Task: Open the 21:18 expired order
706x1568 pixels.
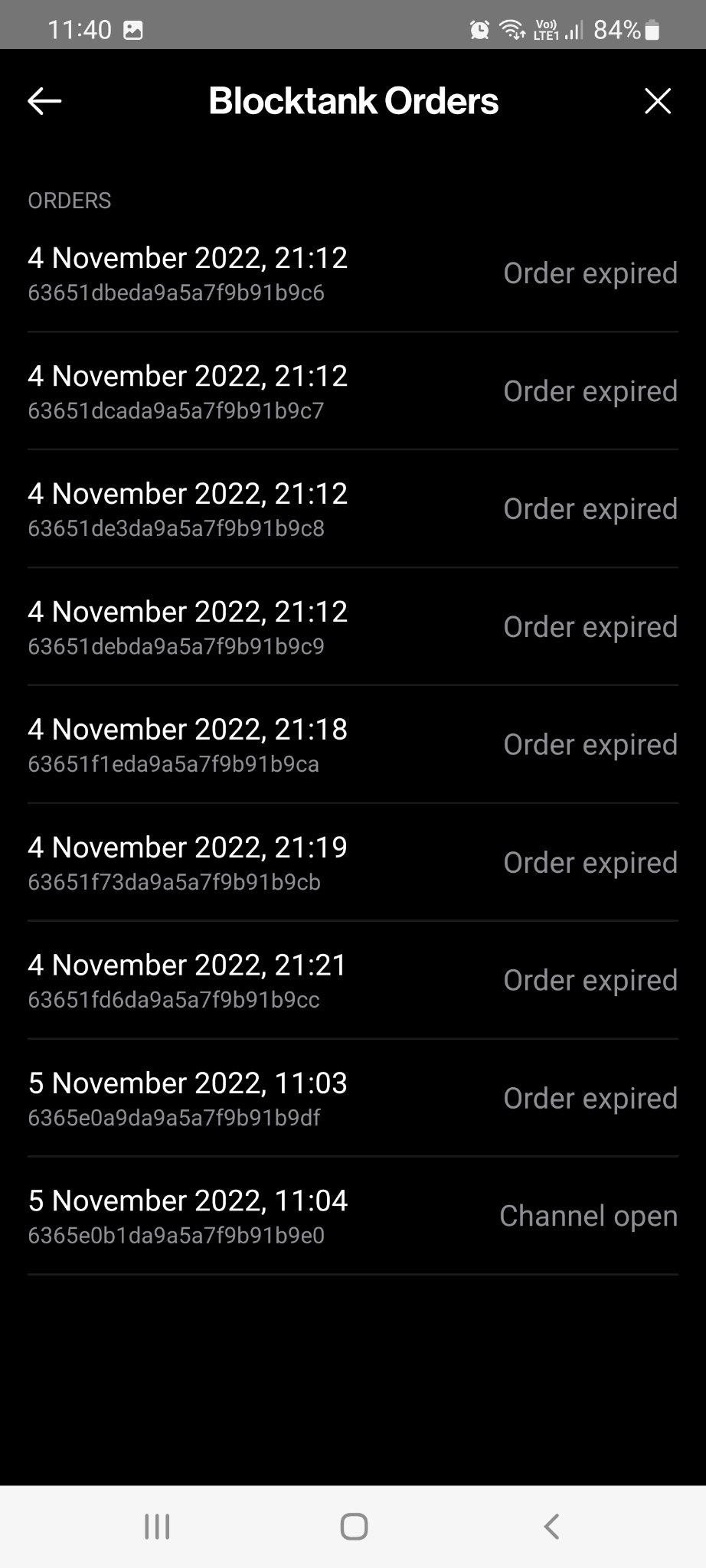Action: pyautogui.click(x=352, y=745)
